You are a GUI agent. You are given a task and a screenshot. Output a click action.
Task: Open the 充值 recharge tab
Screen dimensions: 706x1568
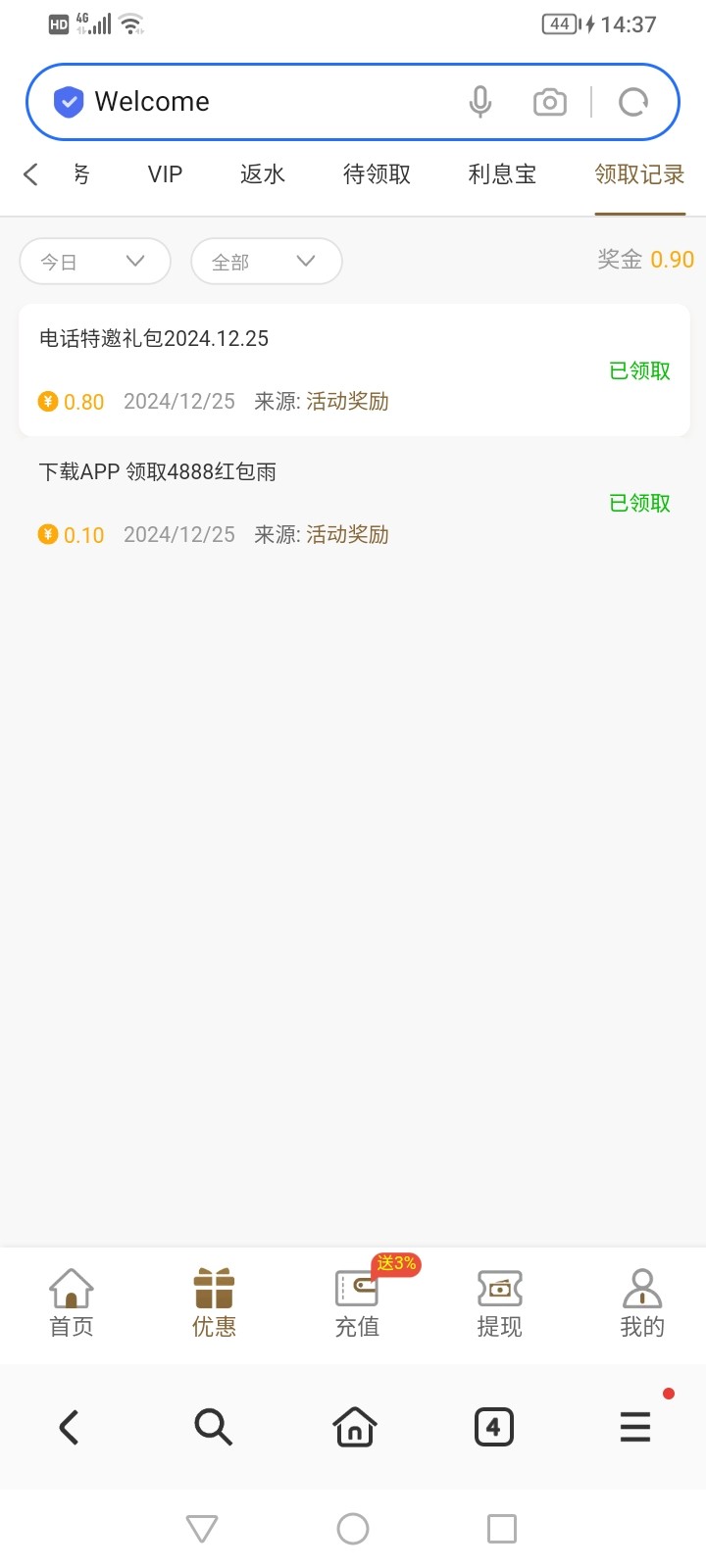pyautogui.click(x=357, y=1302)
